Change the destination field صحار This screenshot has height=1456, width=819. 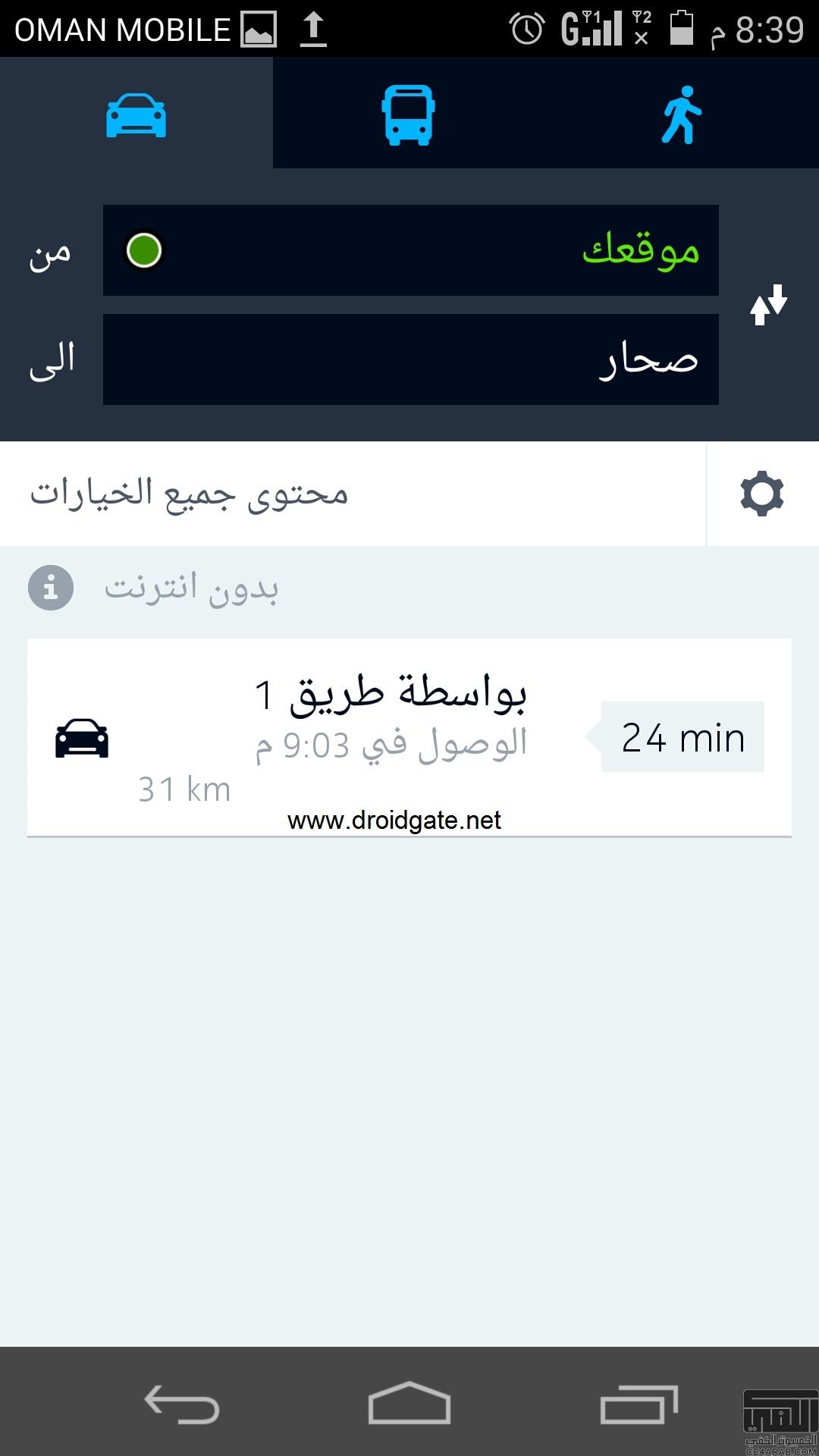[x=410, y=359]
